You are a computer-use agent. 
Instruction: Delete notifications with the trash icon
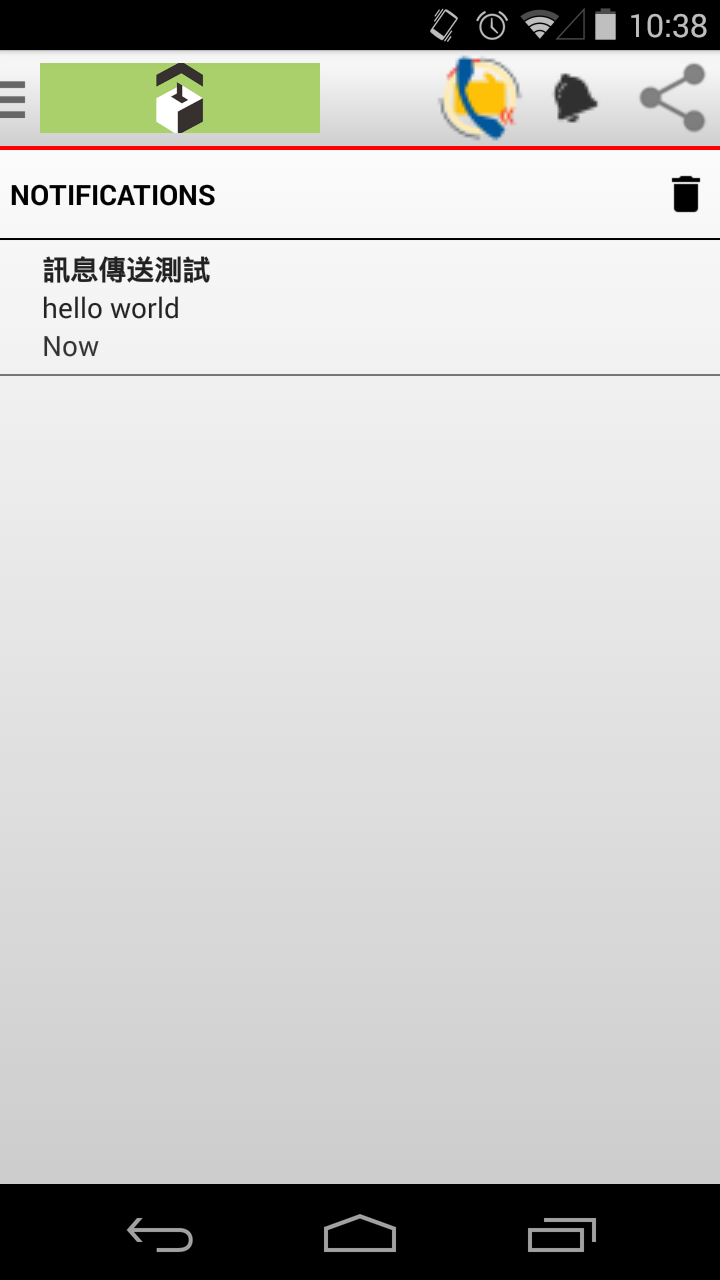(x=685, y=194)
